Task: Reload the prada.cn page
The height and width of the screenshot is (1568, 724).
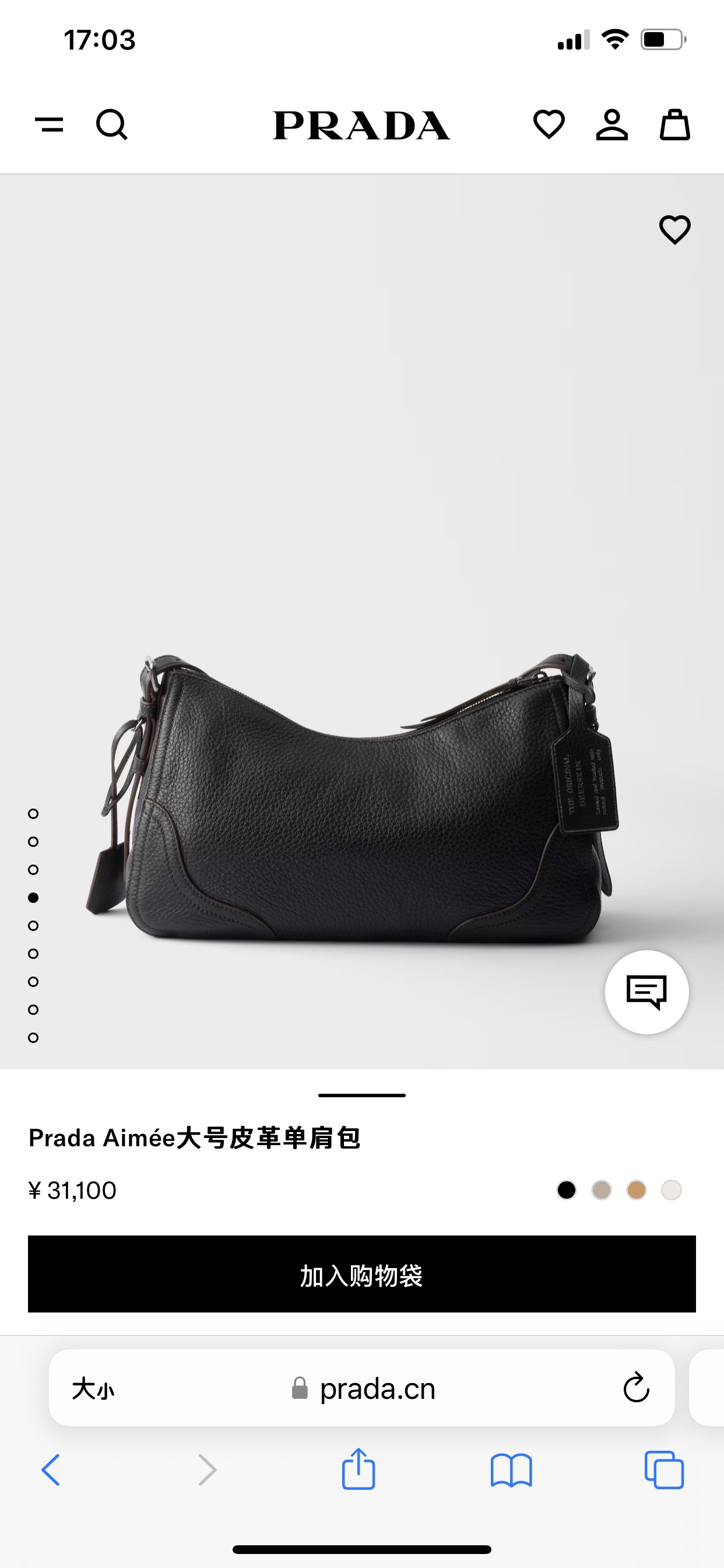Action: pyautogui.click(x=637, y=1388)
